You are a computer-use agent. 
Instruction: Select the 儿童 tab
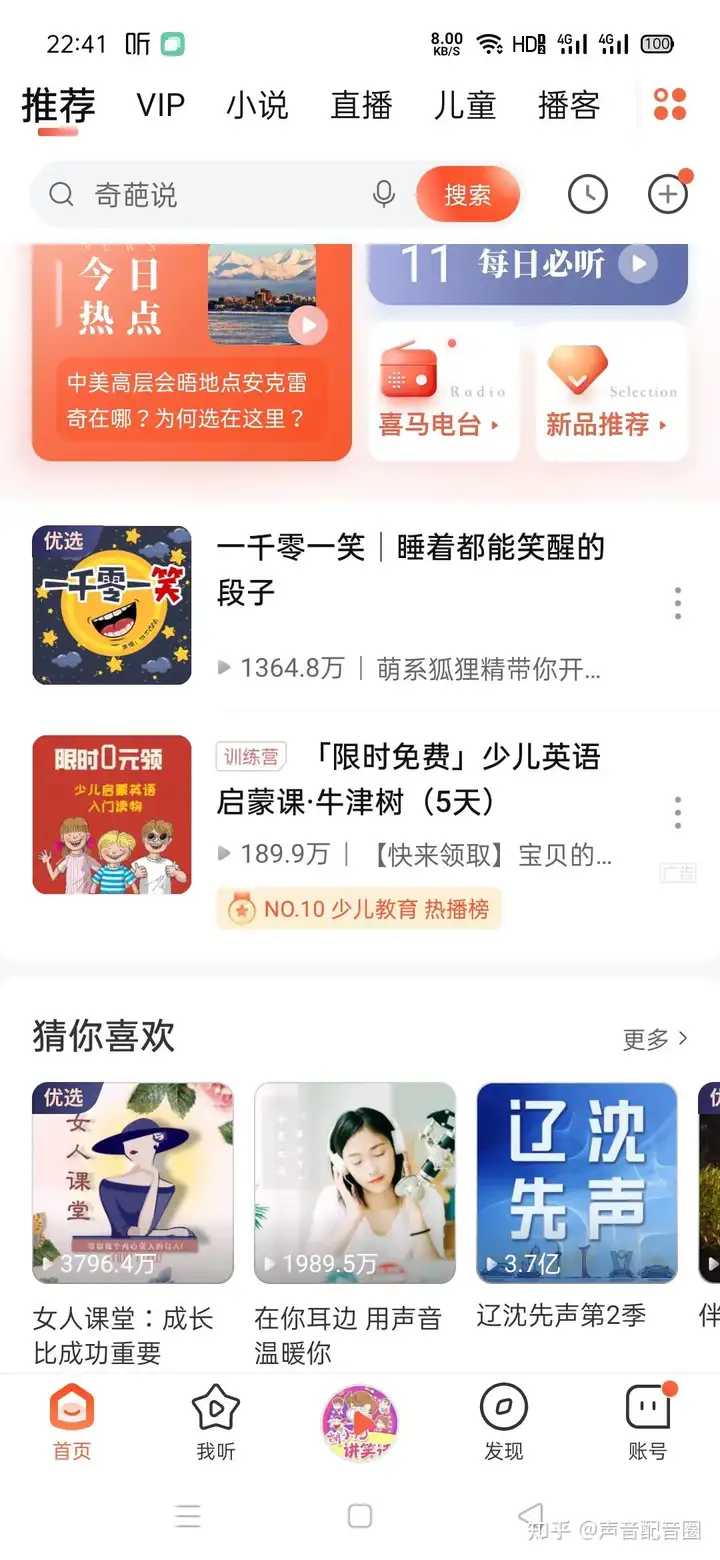pyautogui.click(x=465, y=104)
